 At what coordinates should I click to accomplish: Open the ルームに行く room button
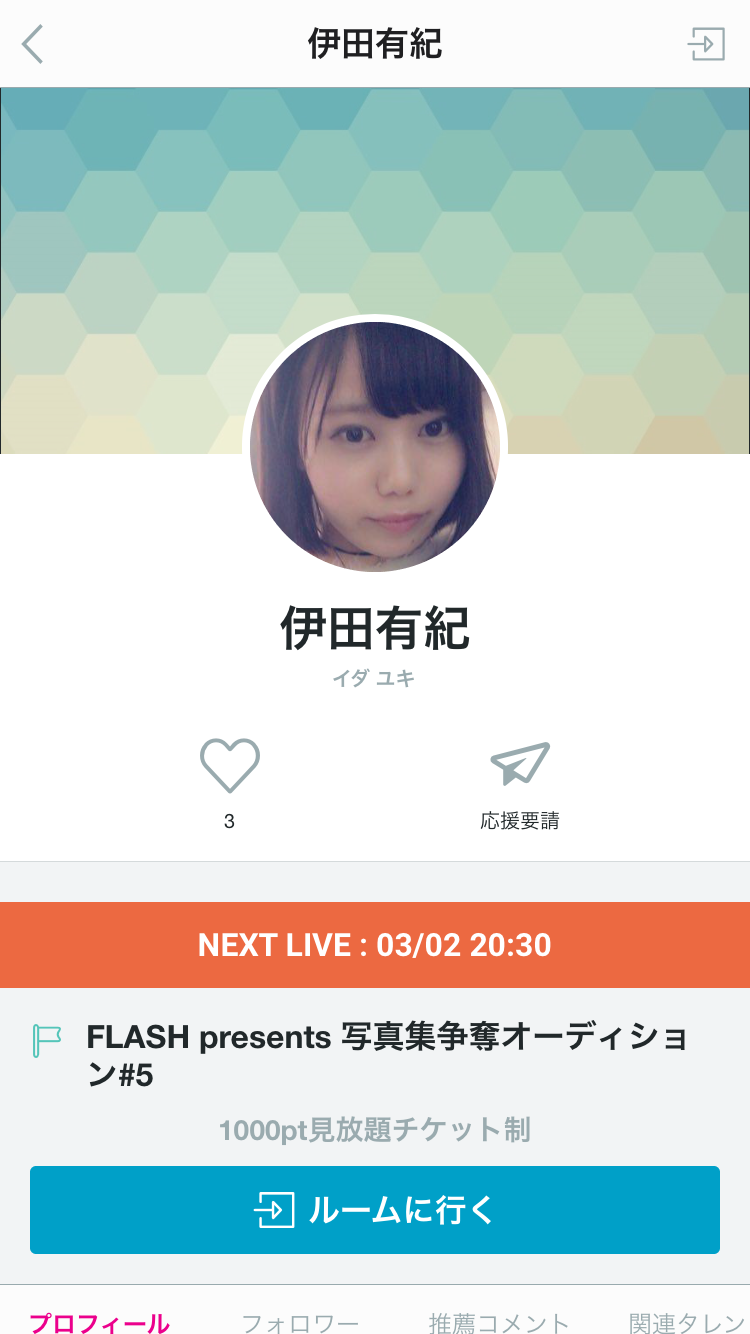375,1210
